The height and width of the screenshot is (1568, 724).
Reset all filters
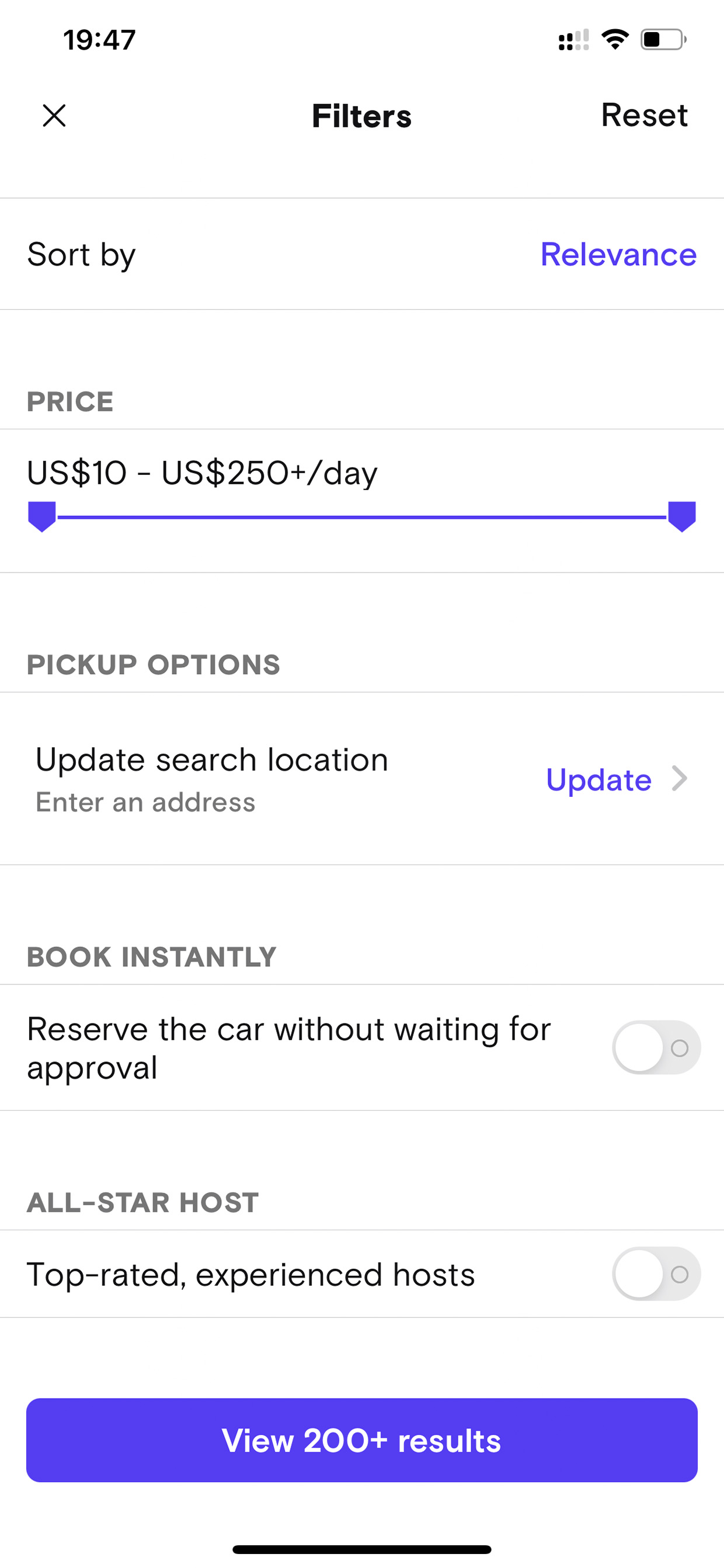(x=643, y=115)
